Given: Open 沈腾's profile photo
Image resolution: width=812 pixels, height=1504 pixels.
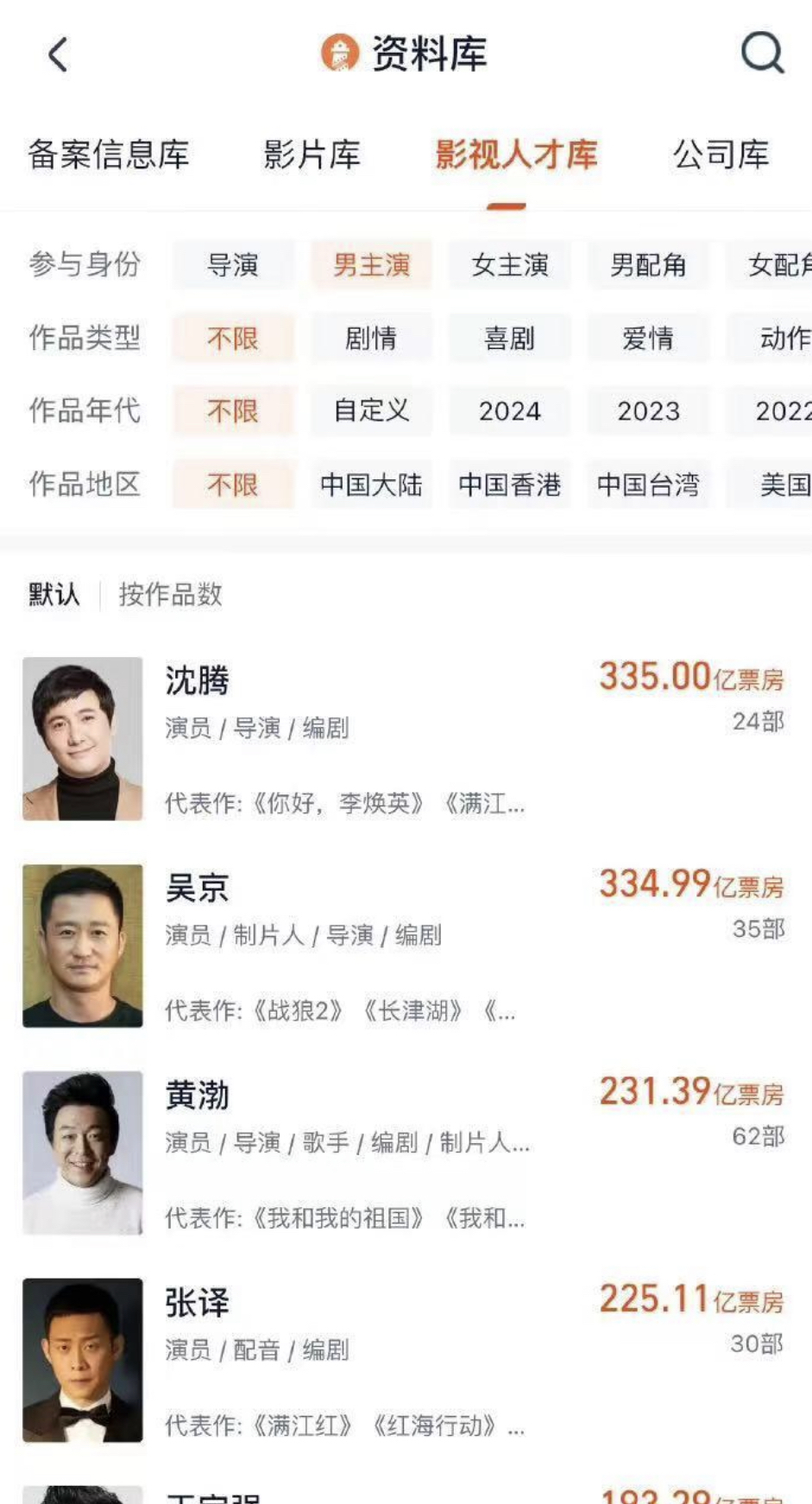Looking at the screenshot, I should (x=82, y=738).
